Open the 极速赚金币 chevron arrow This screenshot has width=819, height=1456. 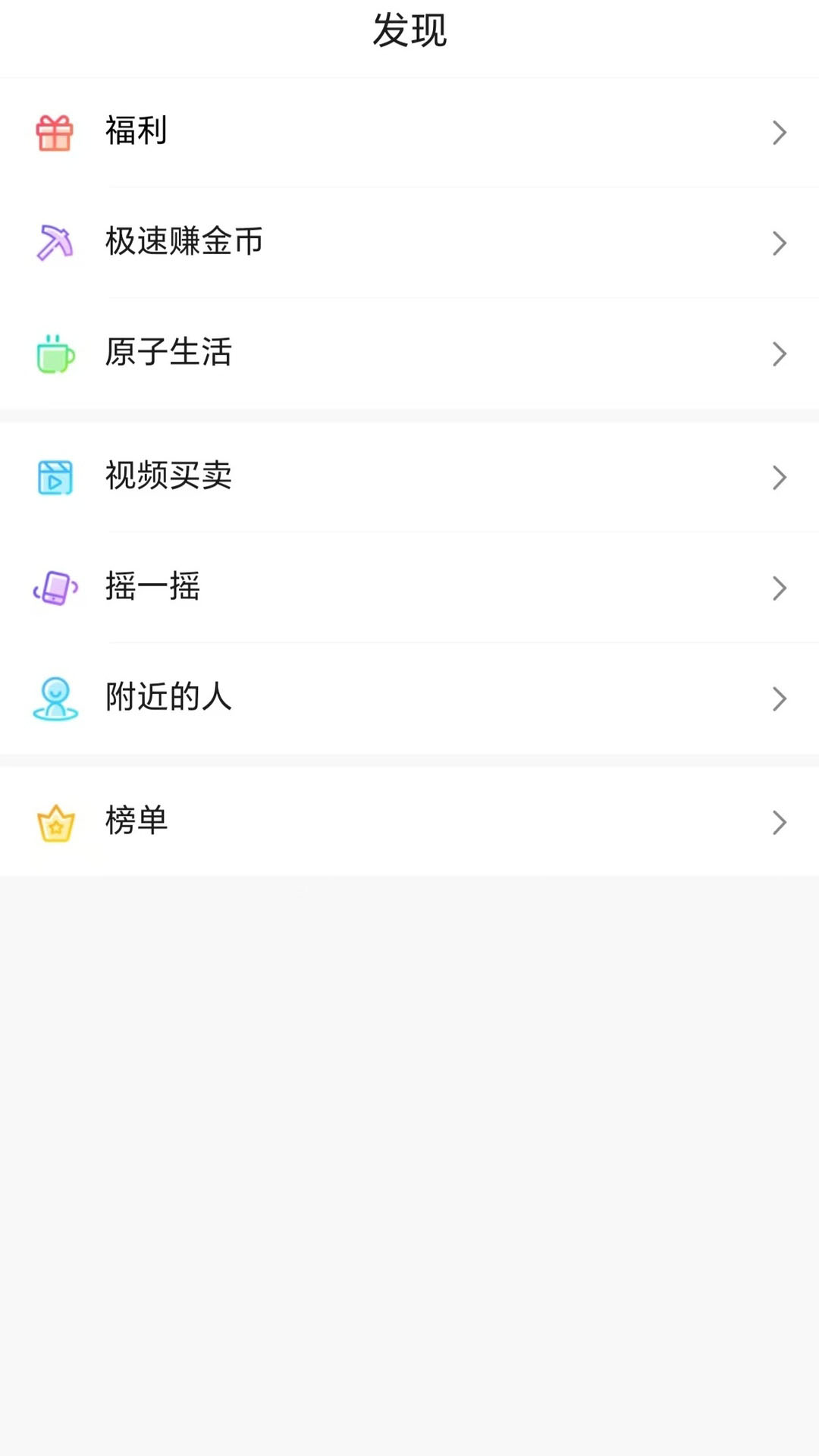(780, 243)
